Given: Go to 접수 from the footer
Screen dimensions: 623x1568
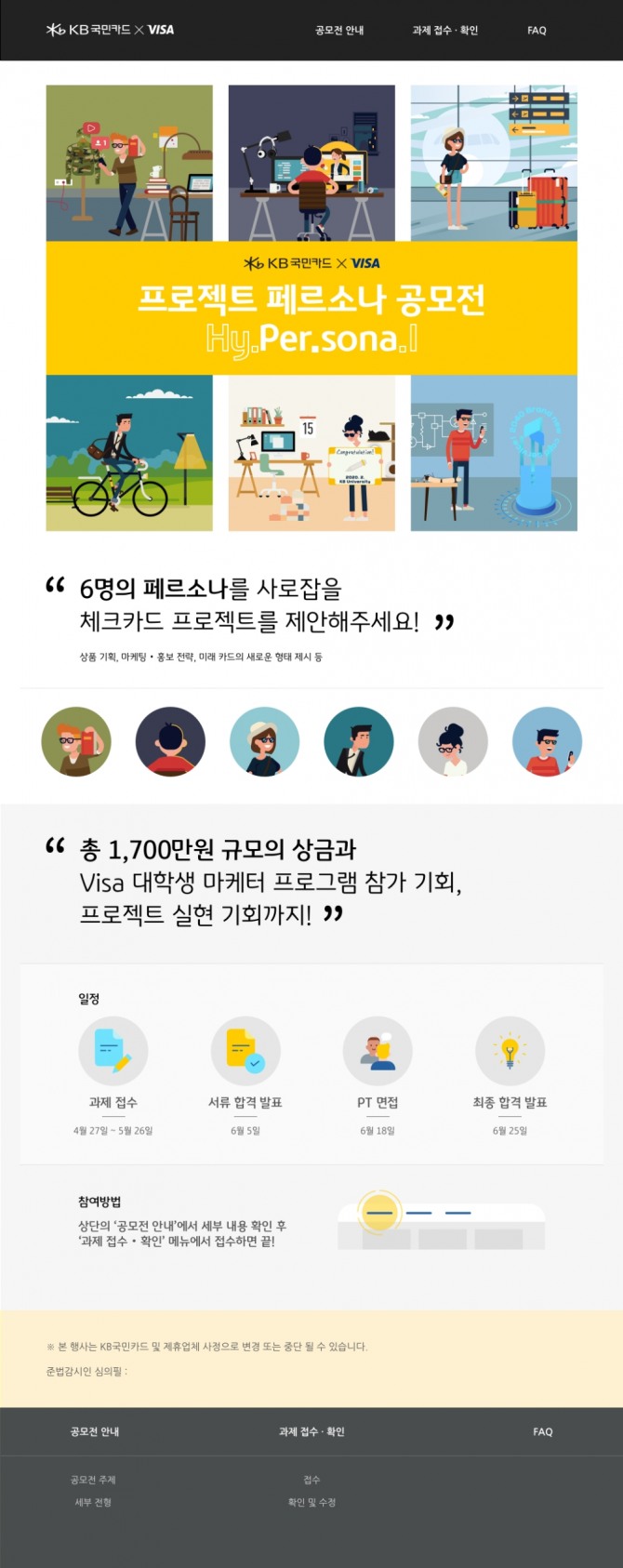Looking at the screenshot, I should 311,1480.
